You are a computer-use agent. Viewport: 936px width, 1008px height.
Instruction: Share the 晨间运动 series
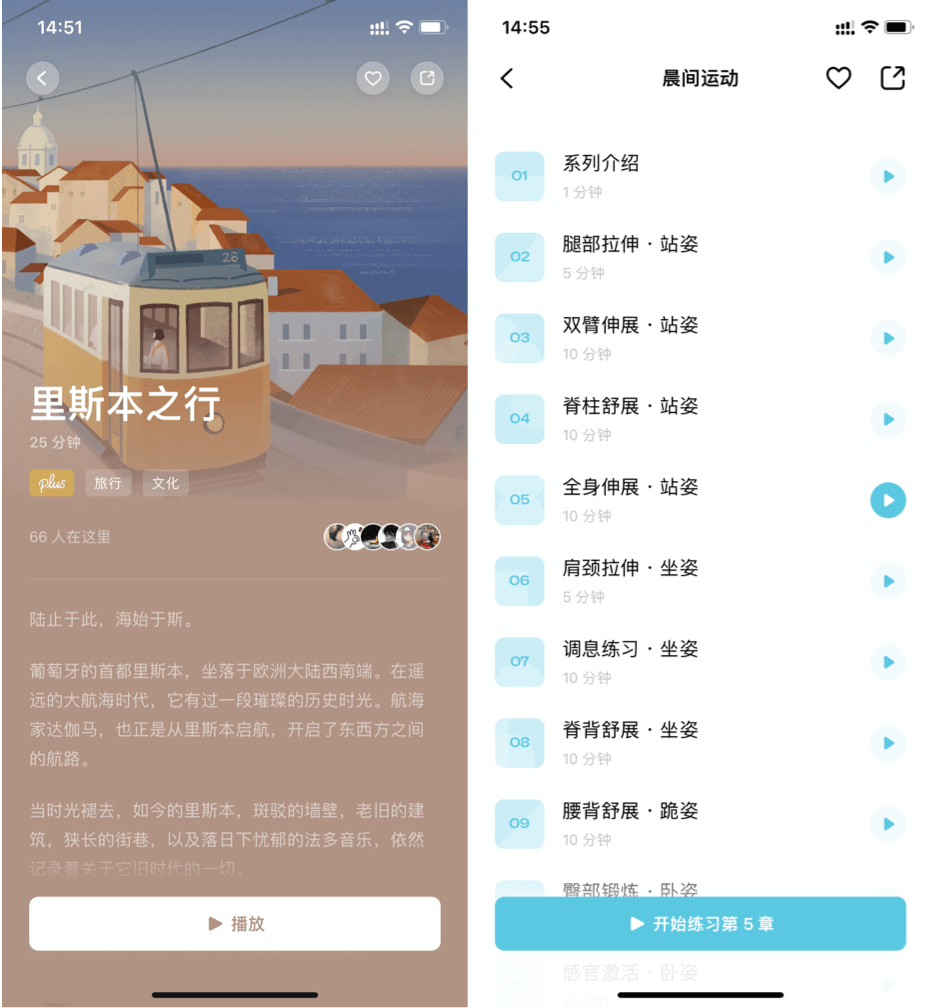pyautogui.click(x=892, y=78)
